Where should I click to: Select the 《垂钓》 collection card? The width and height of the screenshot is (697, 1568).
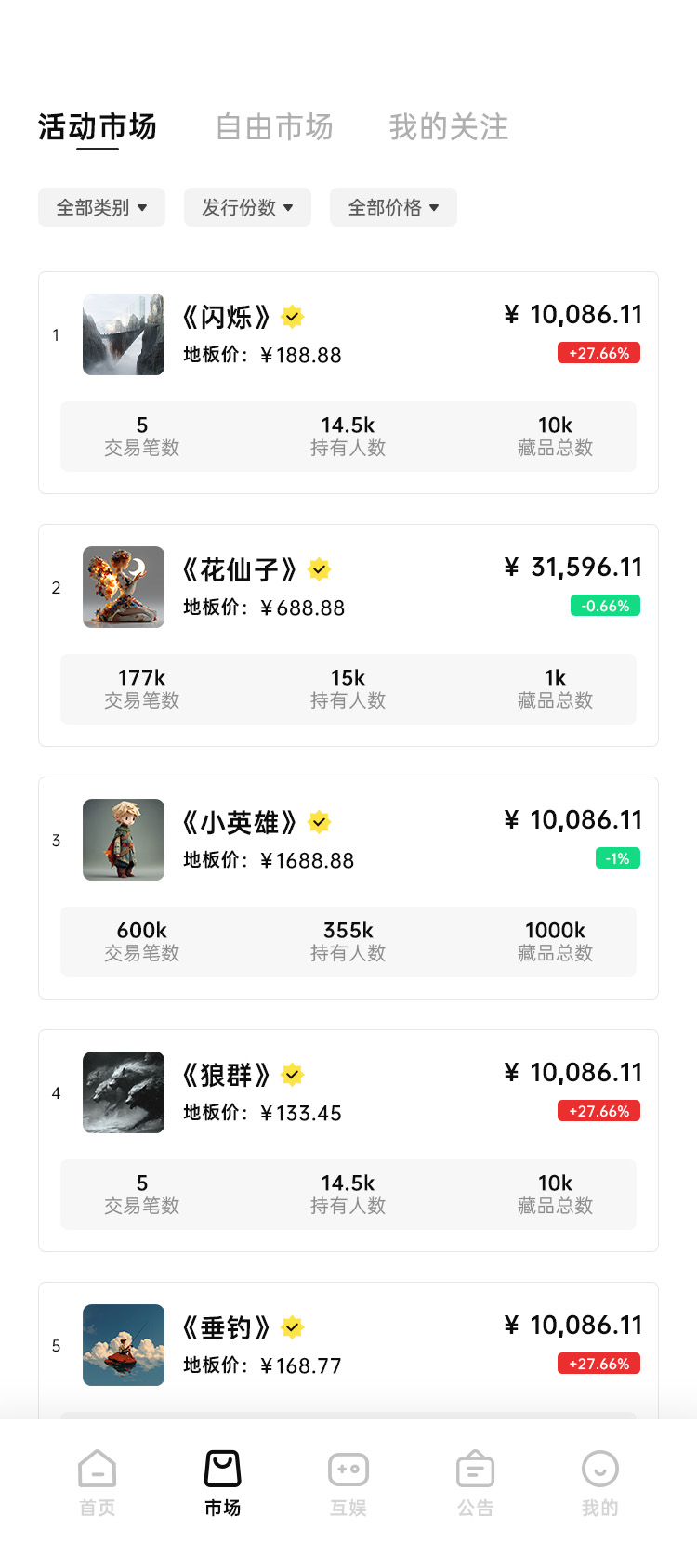pyautogui.click(x=348, y=1346)
